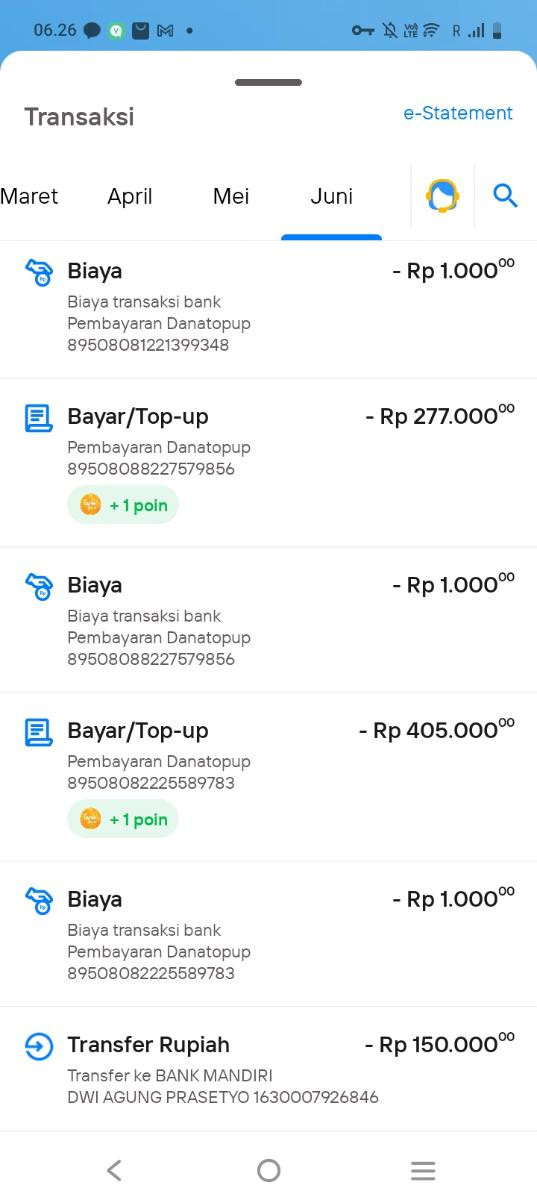
Task: Open the Transfer Rupiah Rp 150.000 transaction
Action: pyautogui.click(x=268, y=1069)
